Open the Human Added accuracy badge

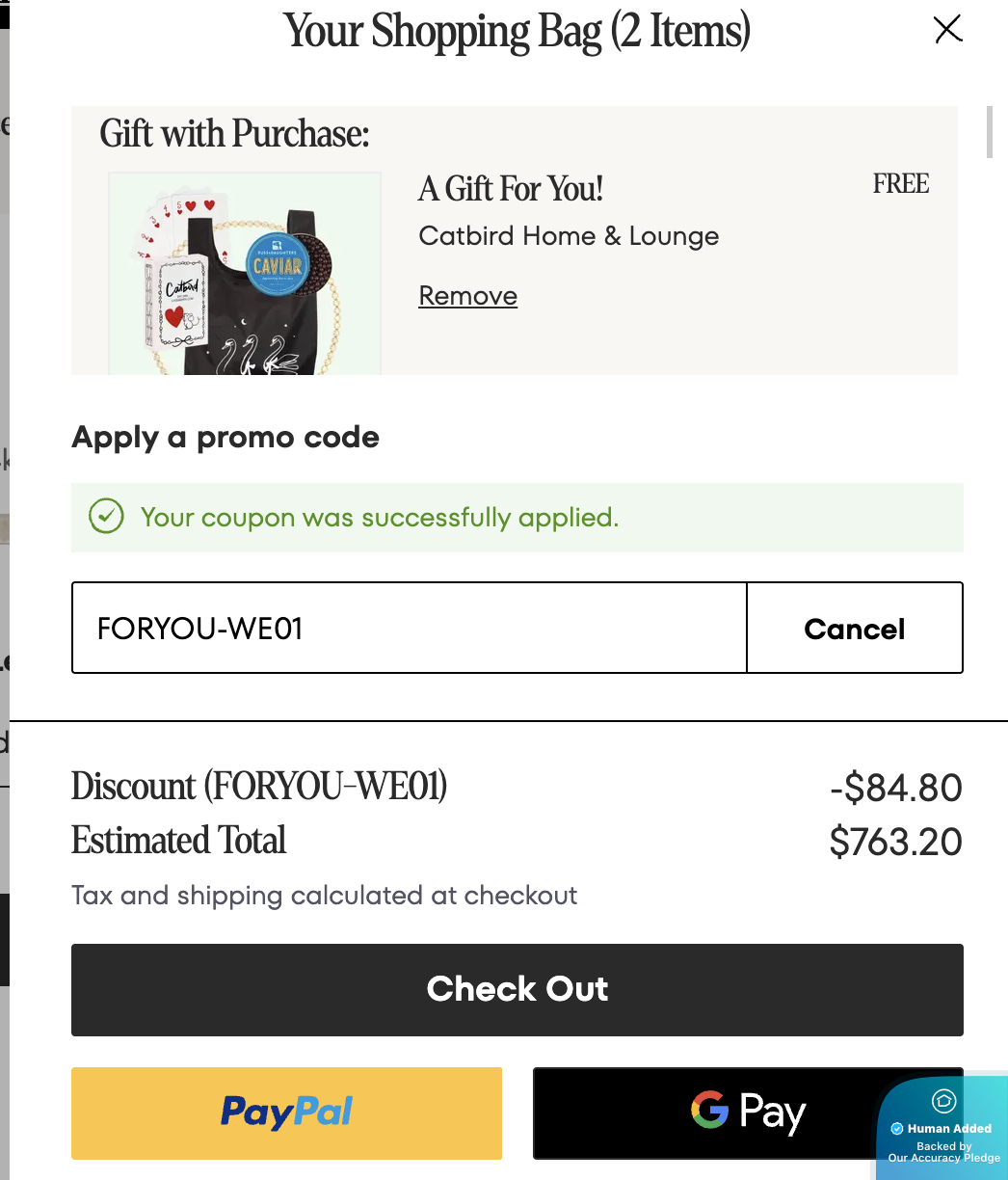(942, 1130)
